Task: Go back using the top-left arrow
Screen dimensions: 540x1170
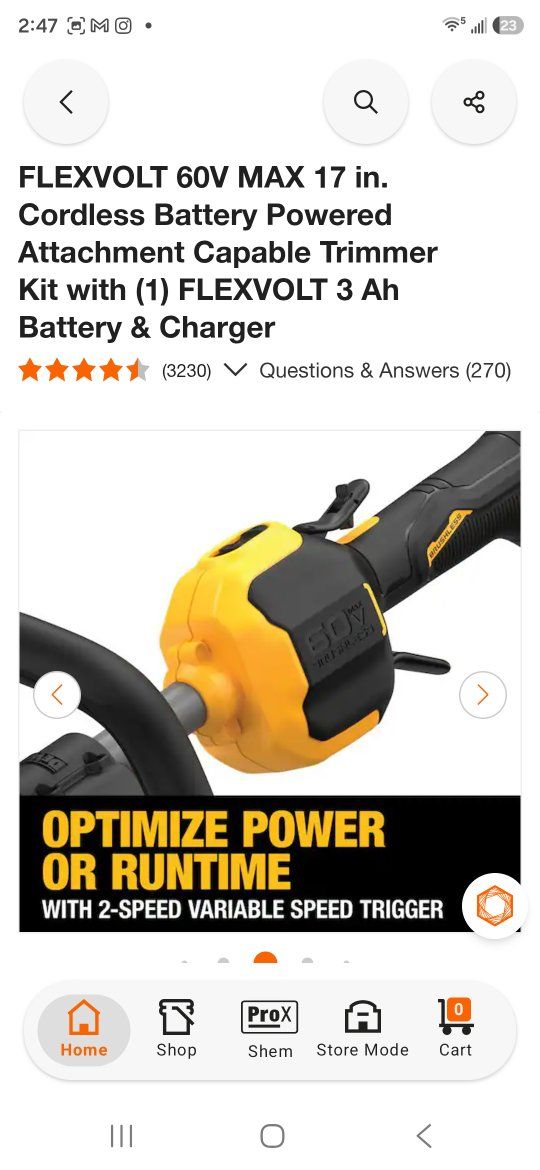Action: pos(66,101)
